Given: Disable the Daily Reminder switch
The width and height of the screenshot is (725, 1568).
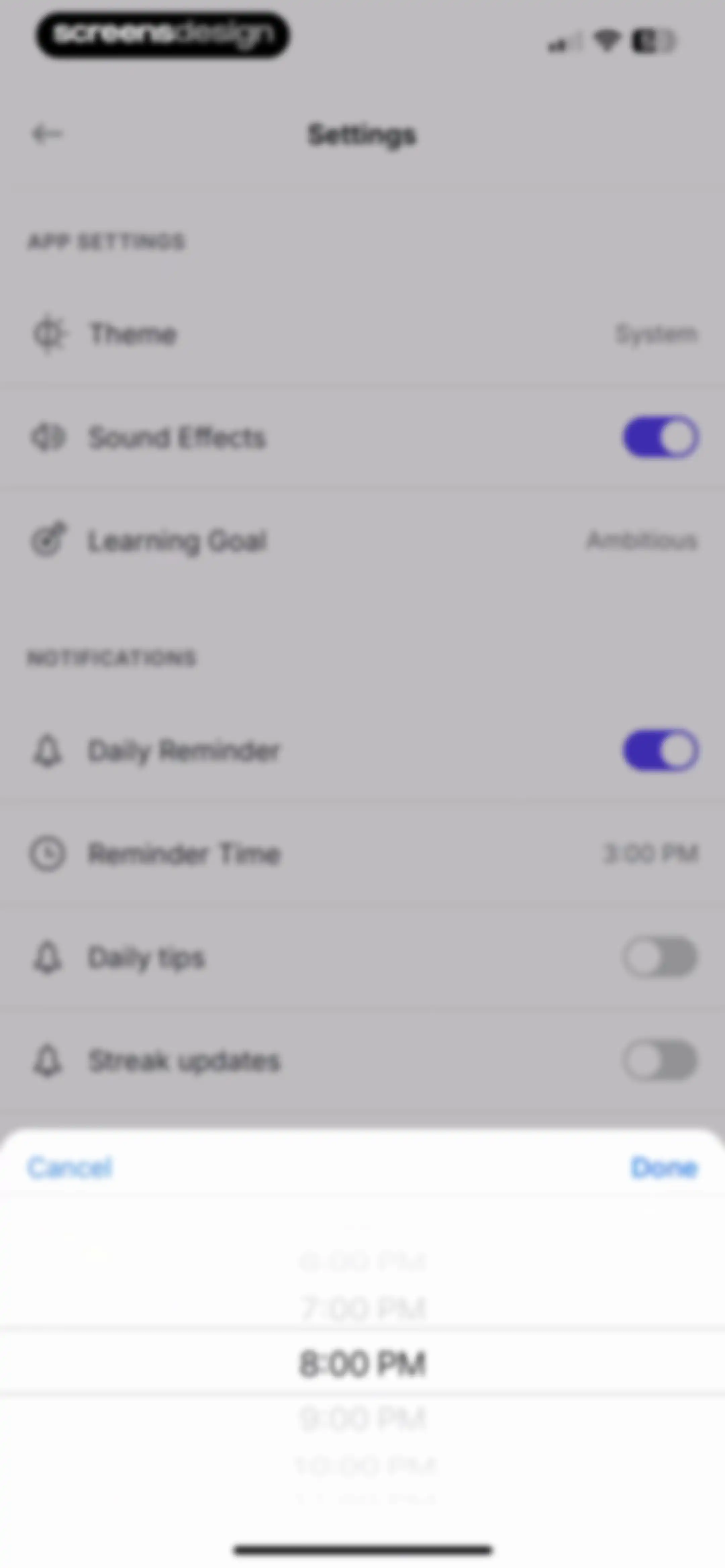Looking at the screenshot, I should [661, 750].
